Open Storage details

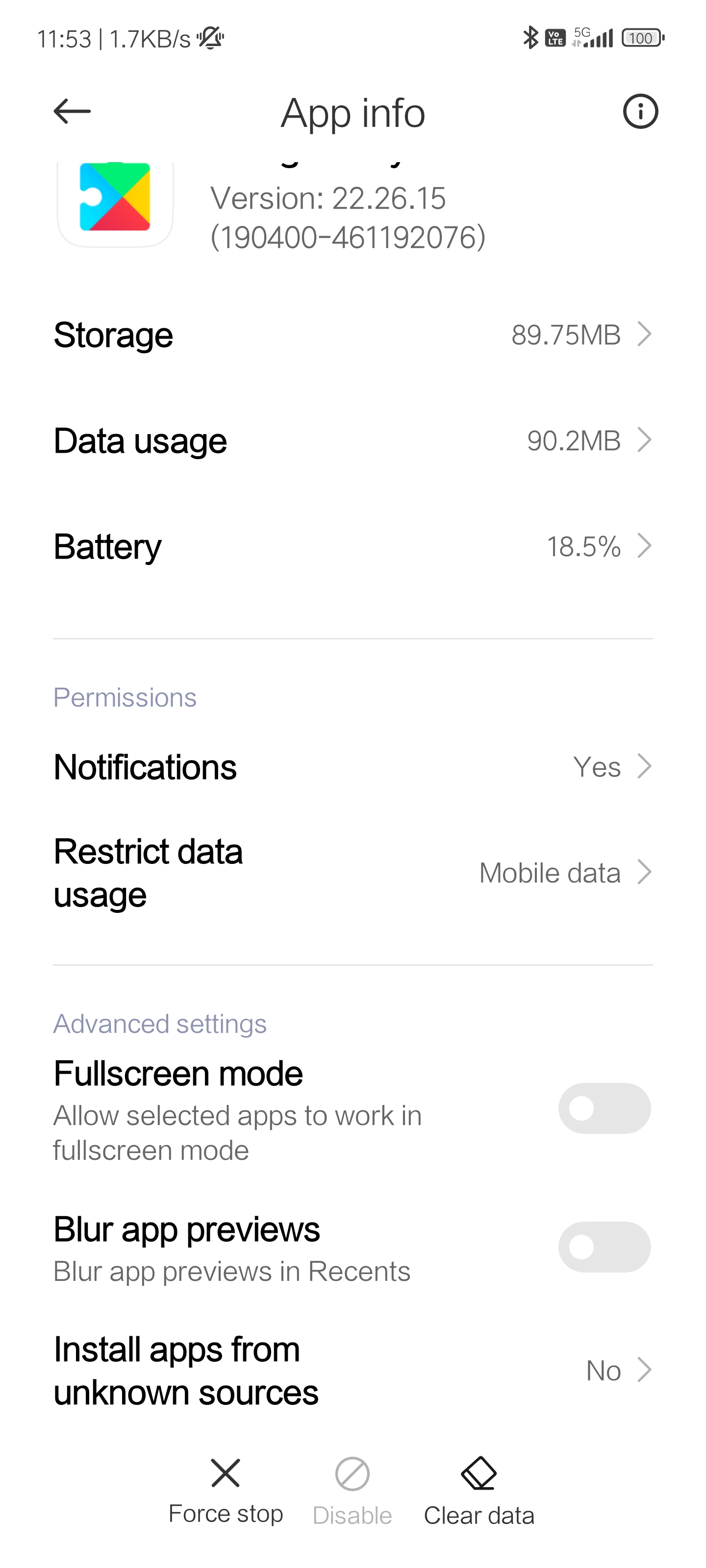tap(353, 335)
